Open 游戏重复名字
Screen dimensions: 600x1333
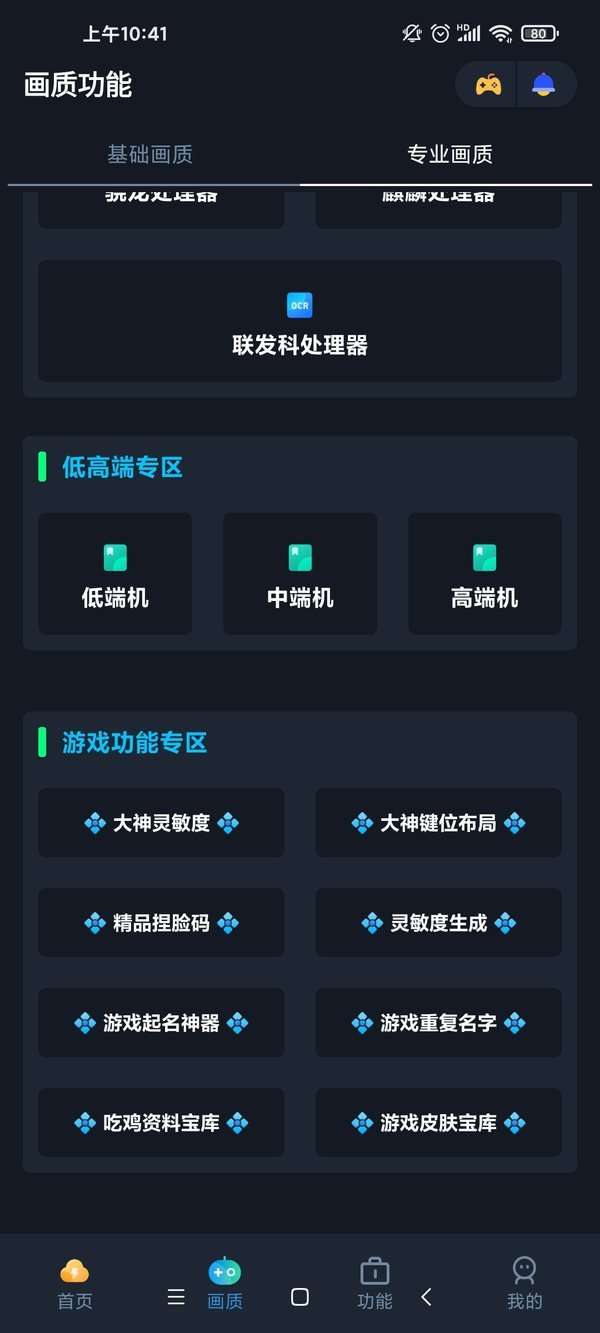438,1023
